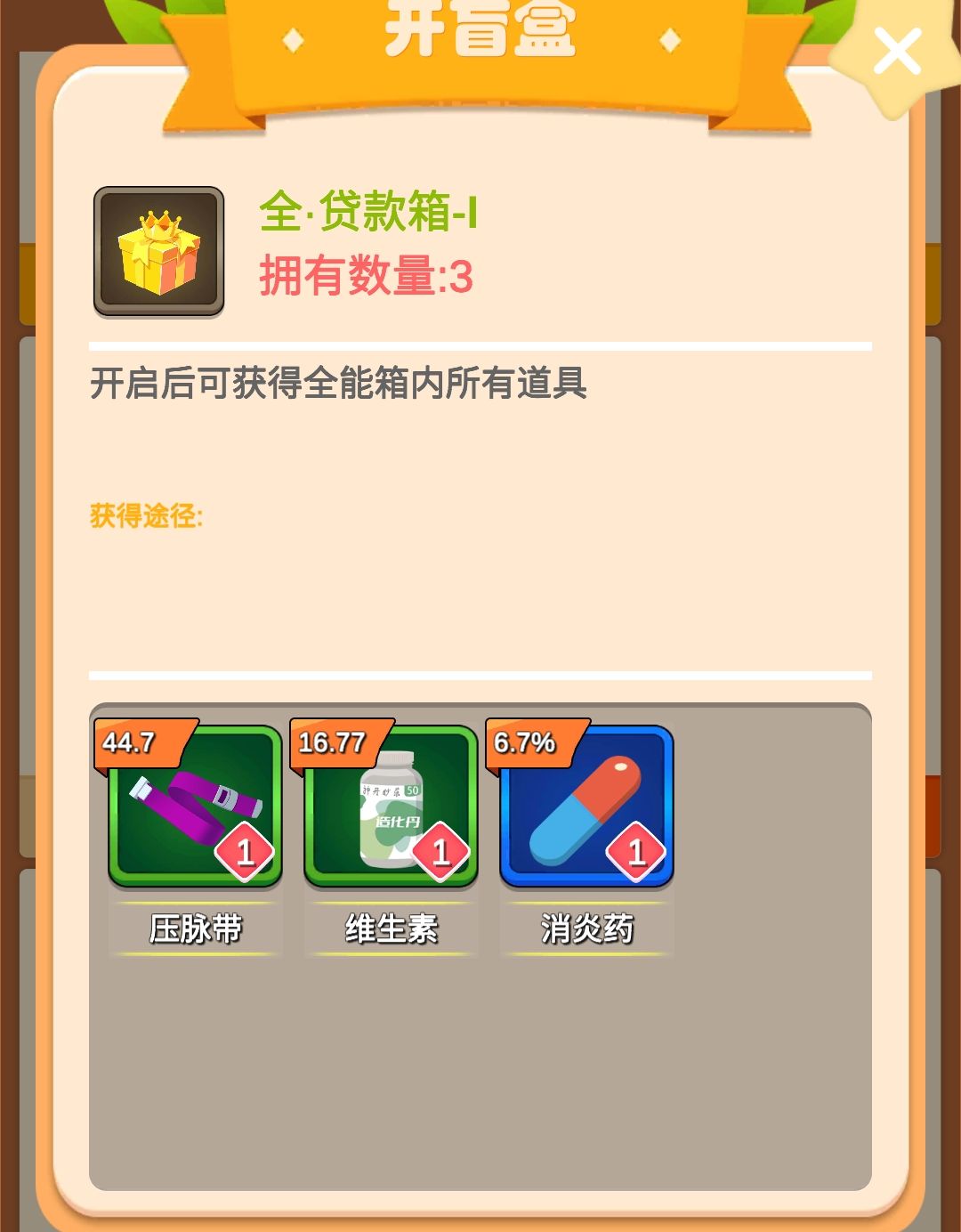
Task: Select the 全·贷款箱-I gift box icon
Action: point(158,249)
